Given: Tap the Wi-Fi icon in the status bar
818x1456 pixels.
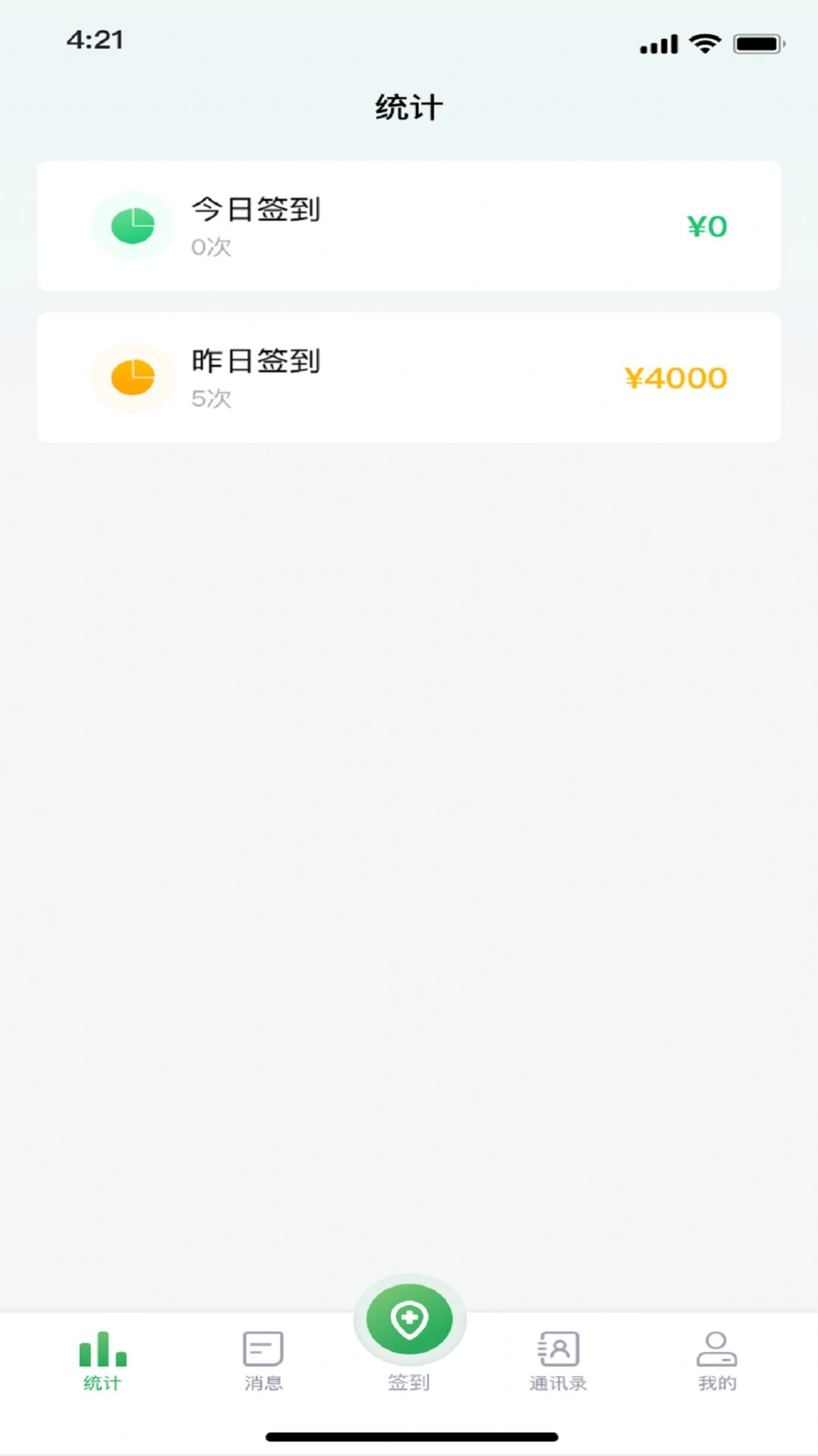Looking at the screenshot, I should (704, 44).
